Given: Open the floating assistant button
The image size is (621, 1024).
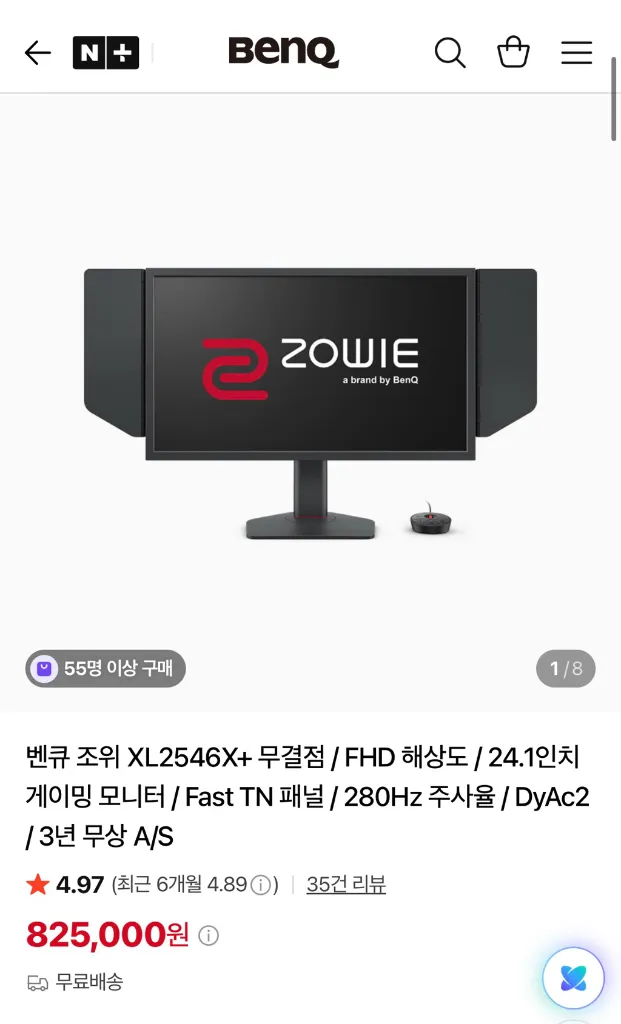Looking at the screenshot, I should (573, 978).
